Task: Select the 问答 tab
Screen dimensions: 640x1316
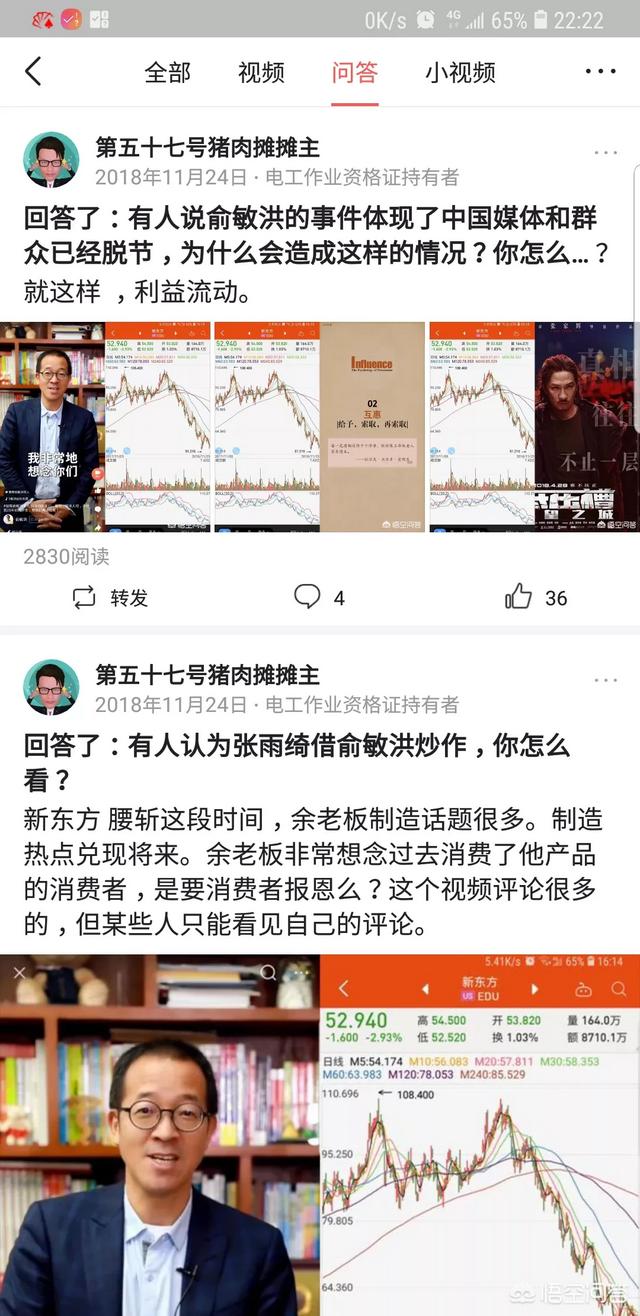Action: pyautogui.click(x=355, y=72)
